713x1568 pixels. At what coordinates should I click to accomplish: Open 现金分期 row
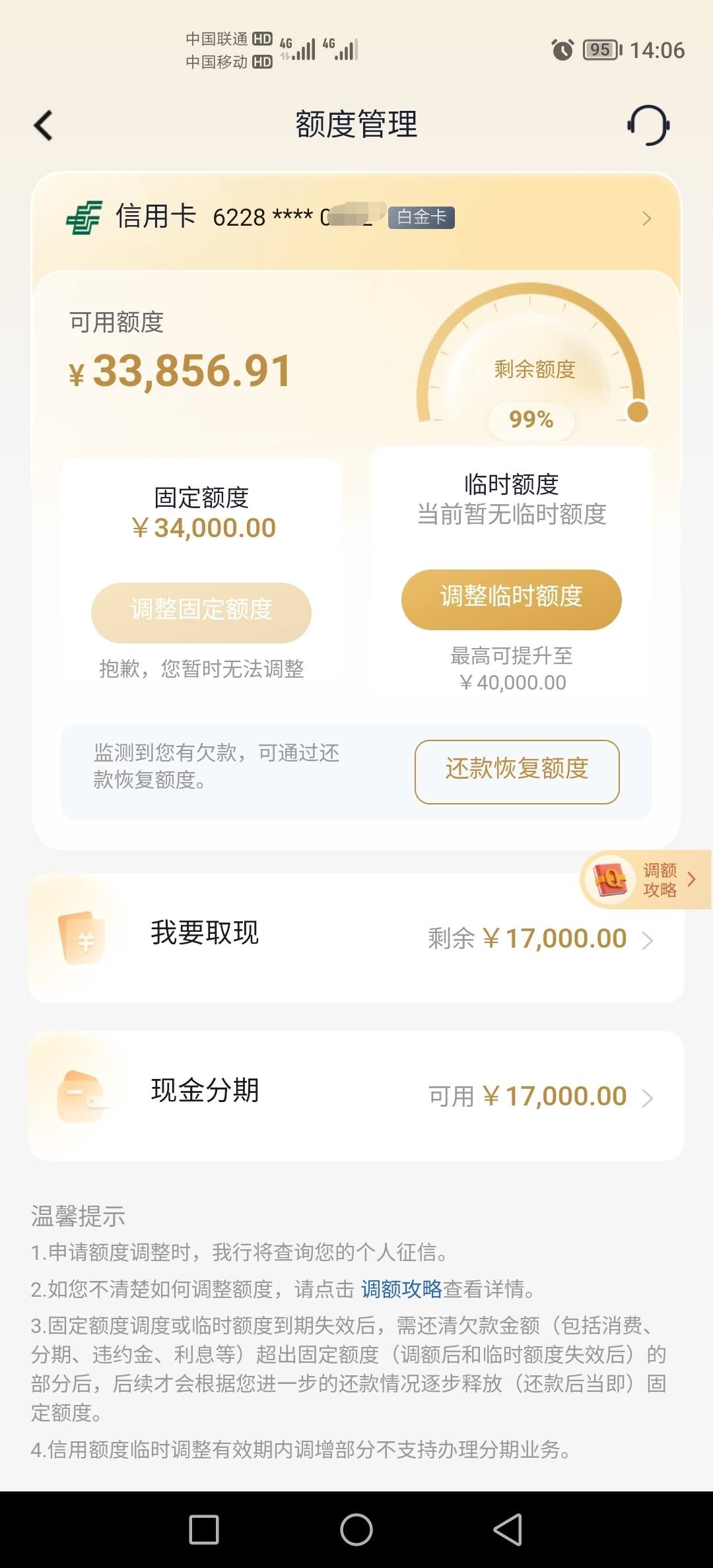[356, 1096]
